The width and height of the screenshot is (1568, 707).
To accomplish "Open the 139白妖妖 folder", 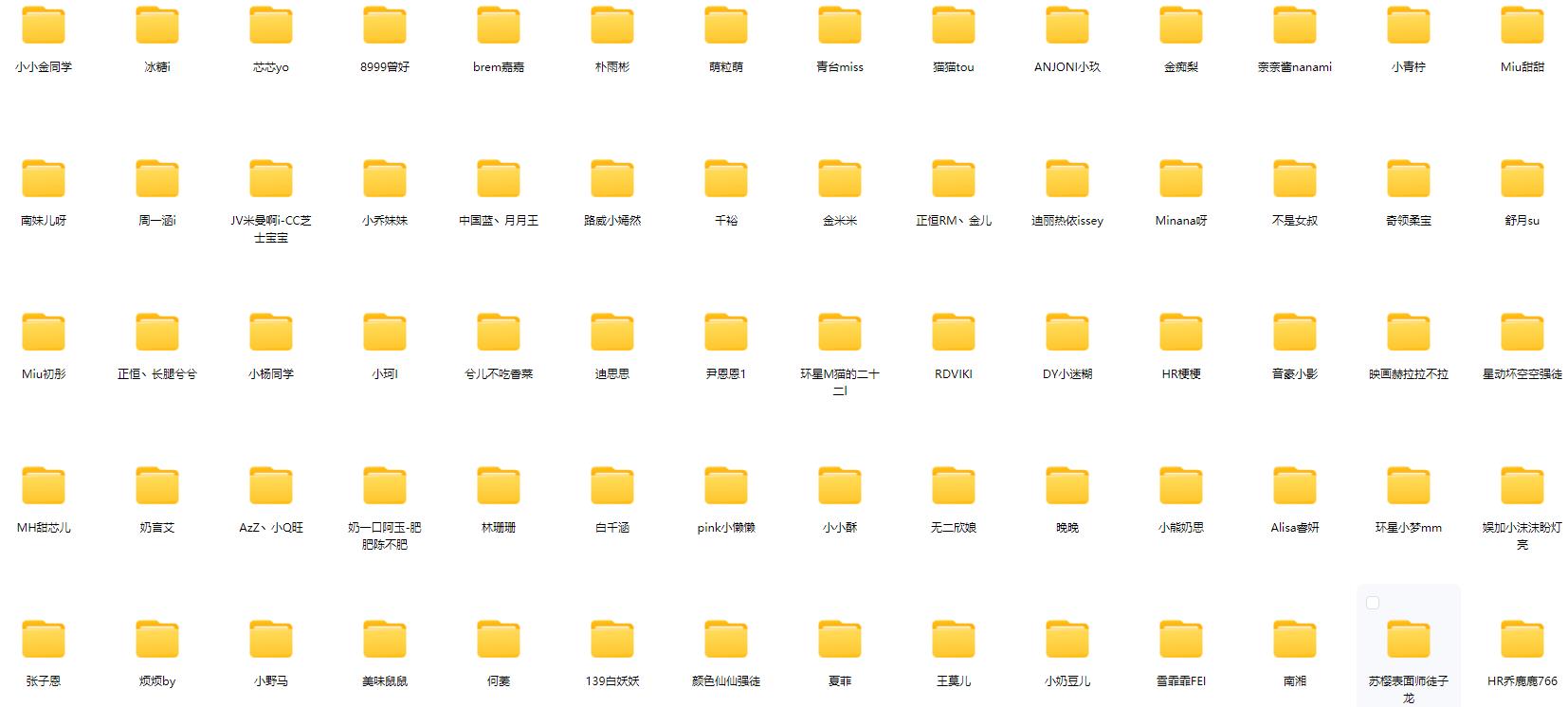I will tap(612, 641).
